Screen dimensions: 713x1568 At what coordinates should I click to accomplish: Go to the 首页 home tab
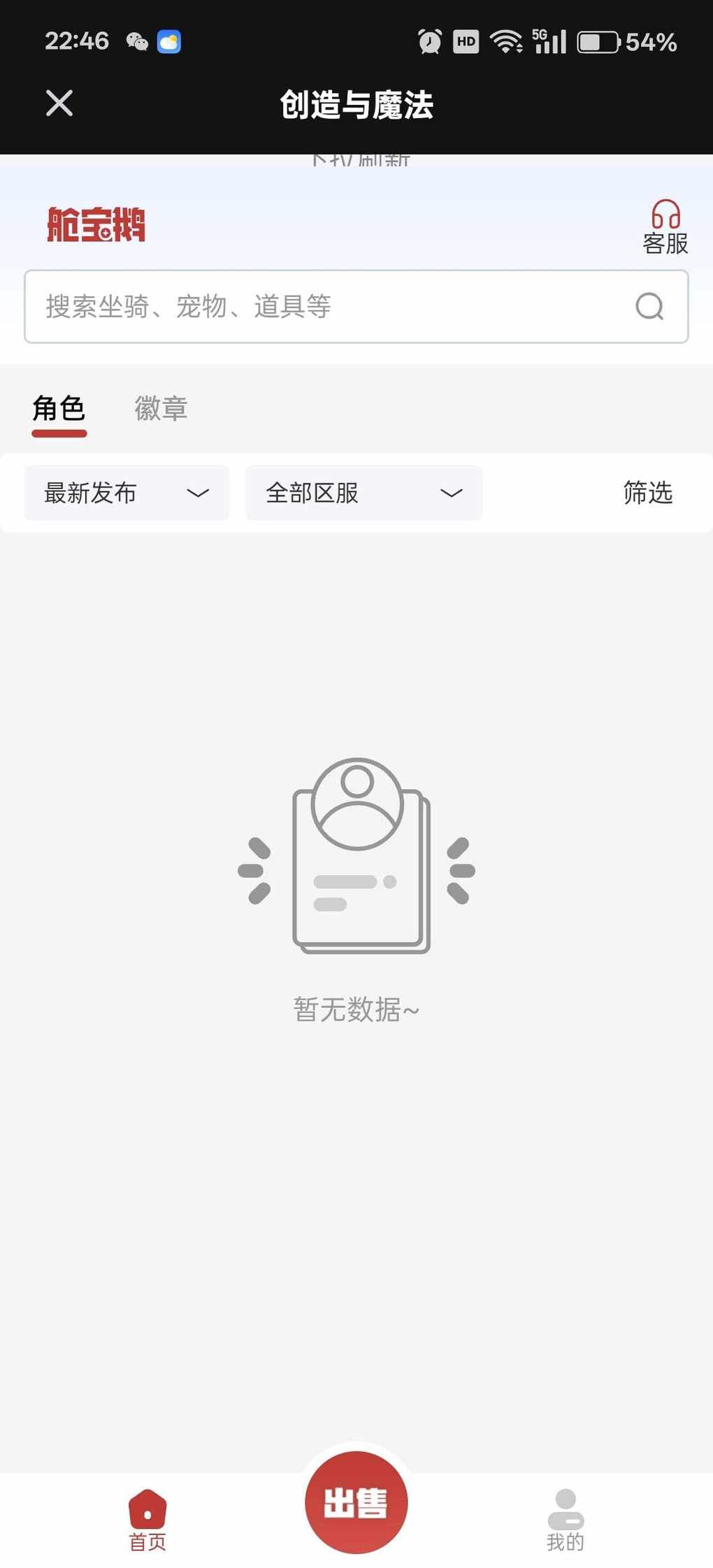(x=147, y=1520)
